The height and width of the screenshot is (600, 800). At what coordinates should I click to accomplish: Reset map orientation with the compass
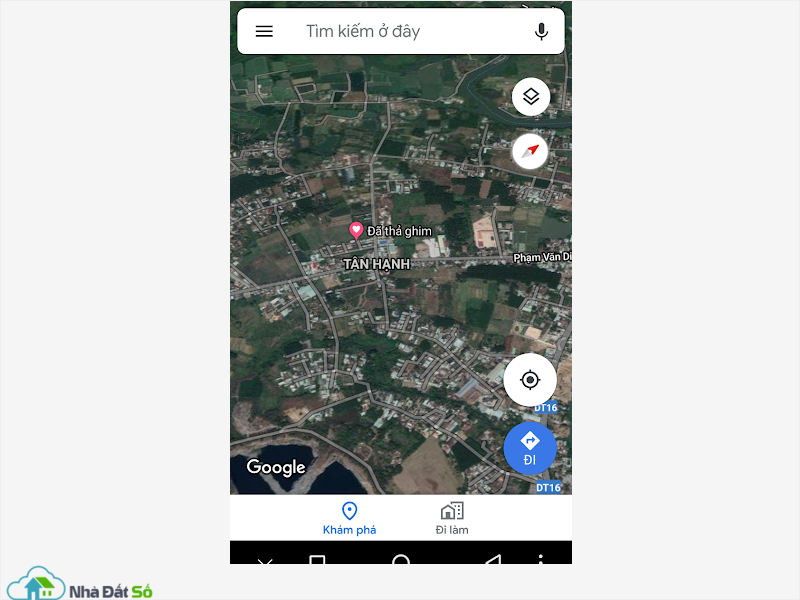(x=531, y=152)
